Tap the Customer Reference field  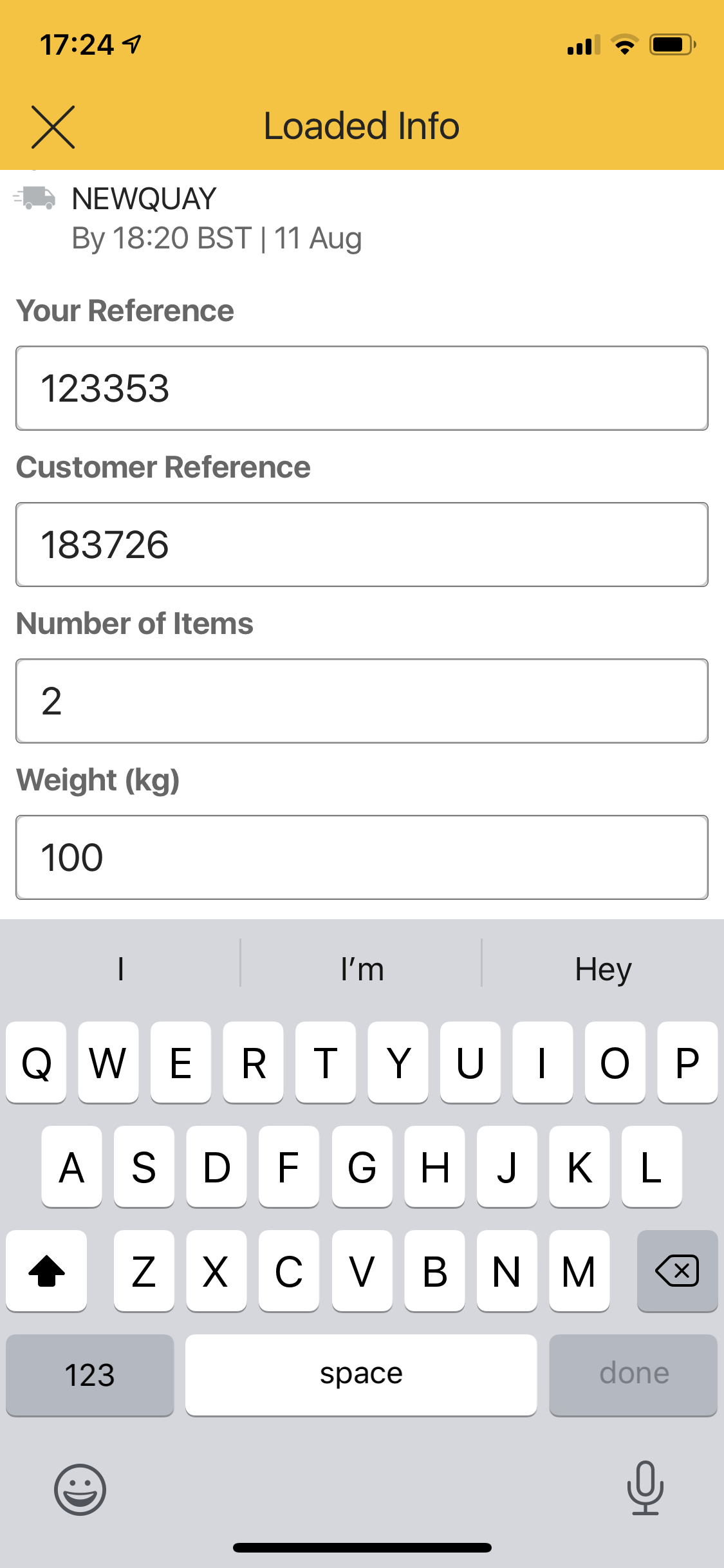click(362, 545)
